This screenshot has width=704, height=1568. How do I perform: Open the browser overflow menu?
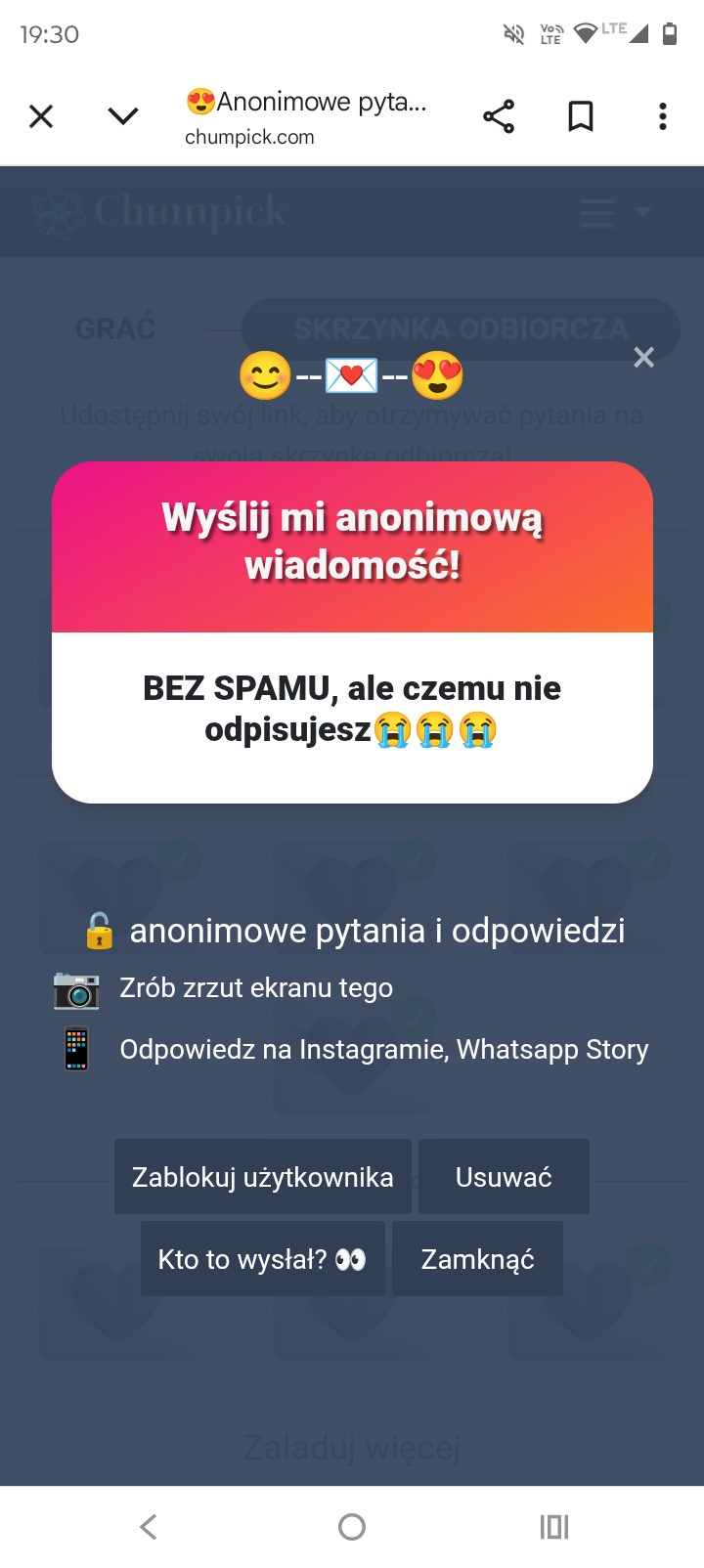(x=663, y=117)
